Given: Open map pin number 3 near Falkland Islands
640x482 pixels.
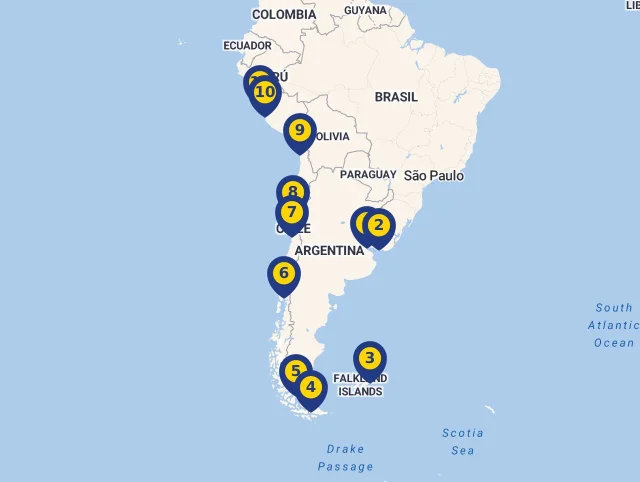Looking at the screenshot, I should coord(369,358).
